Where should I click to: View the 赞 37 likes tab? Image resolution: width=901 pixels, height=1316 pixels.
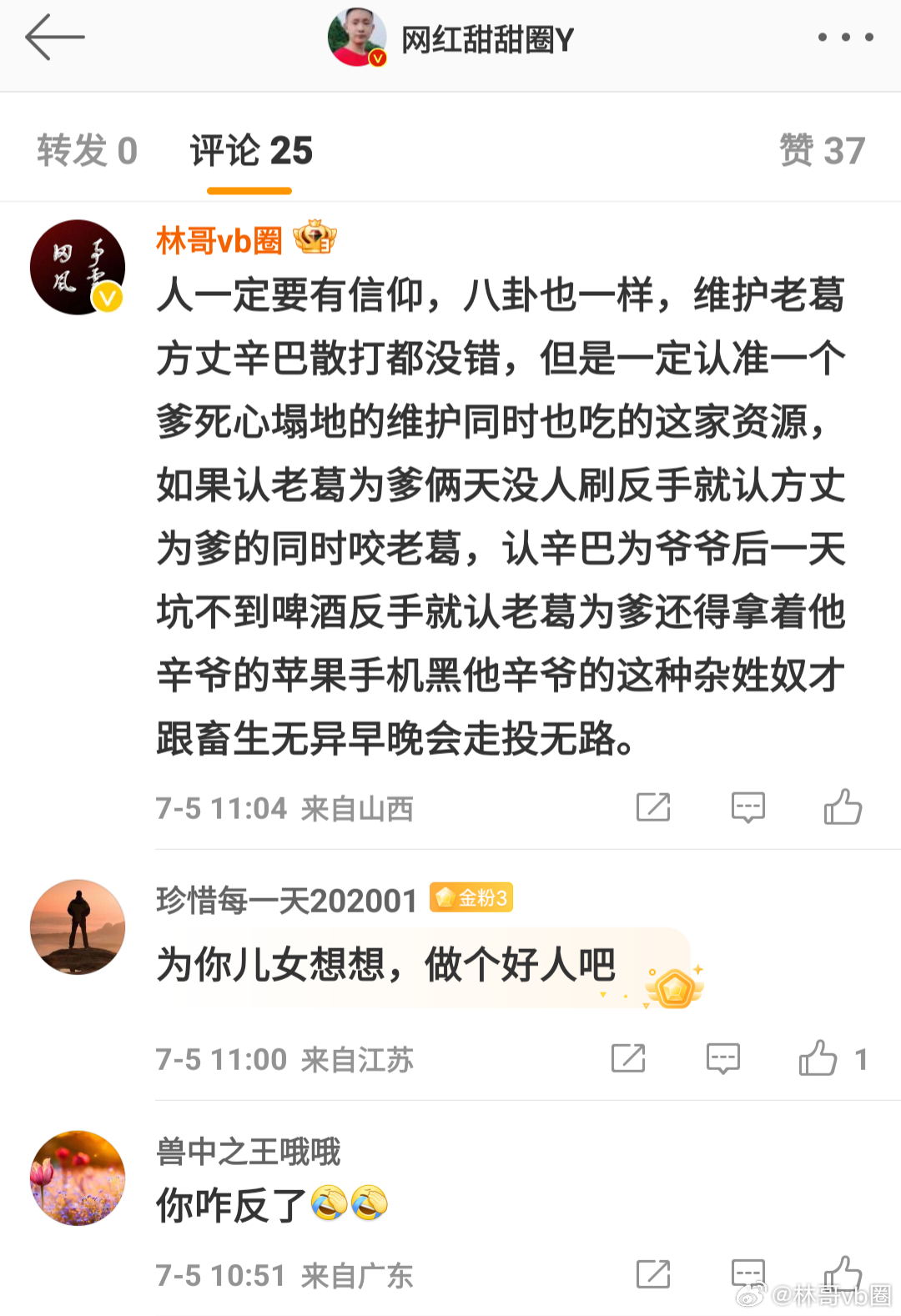822,151
